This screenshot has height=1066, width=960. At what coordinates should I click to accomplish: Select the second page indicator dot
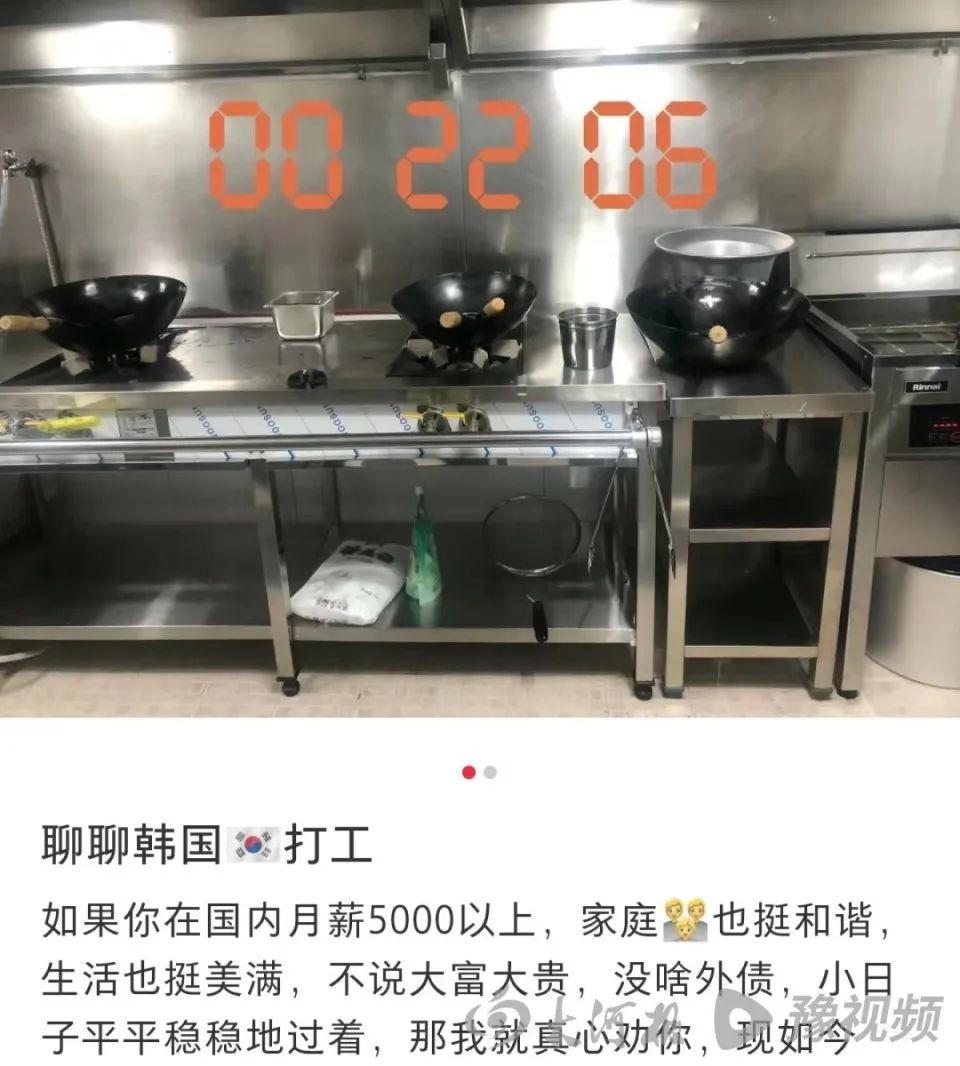(x=490, y=772)
